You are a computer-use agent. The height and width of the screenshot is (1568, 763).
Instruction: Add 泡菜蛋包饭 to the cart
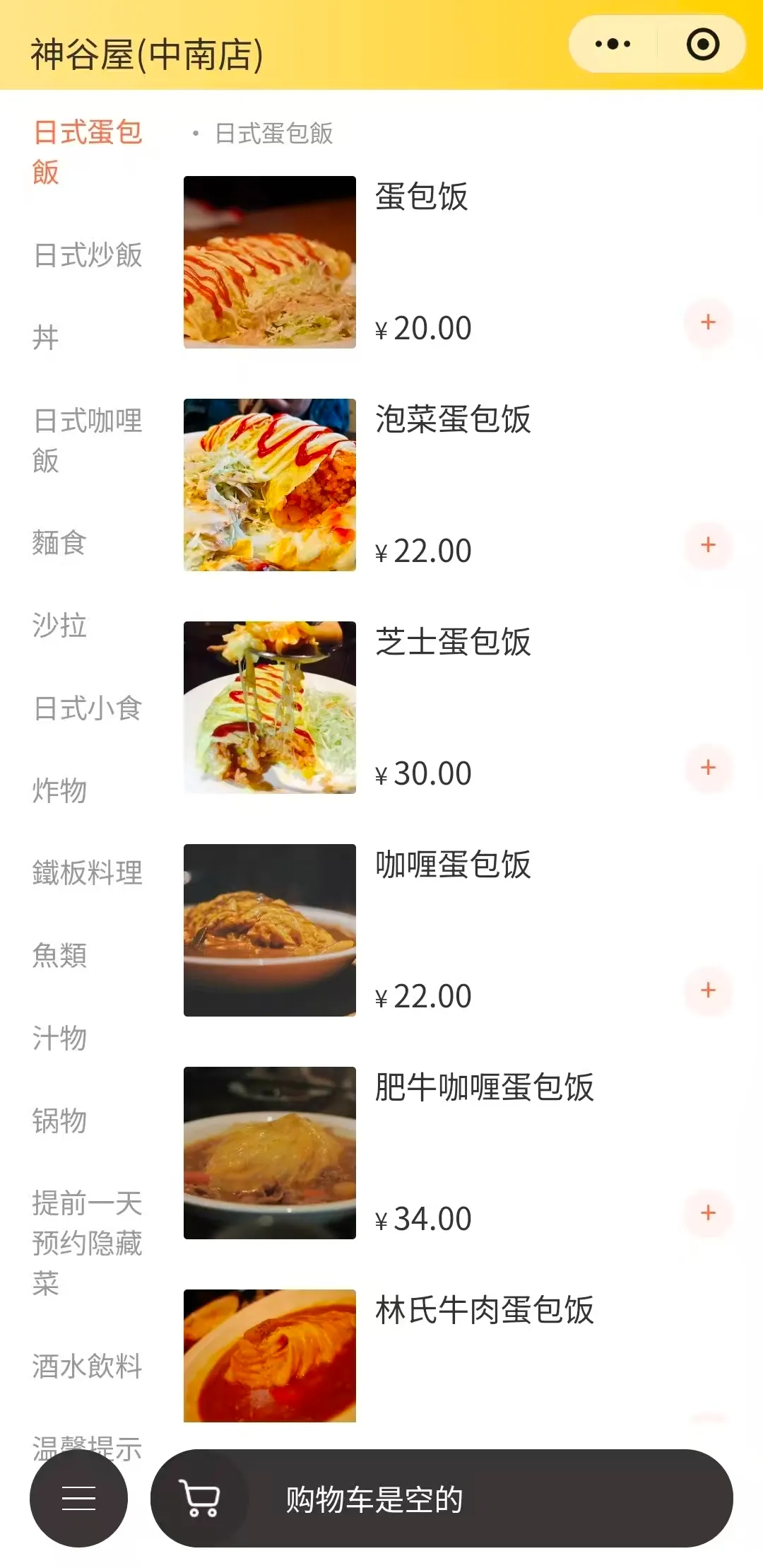[x=708, y=546]
